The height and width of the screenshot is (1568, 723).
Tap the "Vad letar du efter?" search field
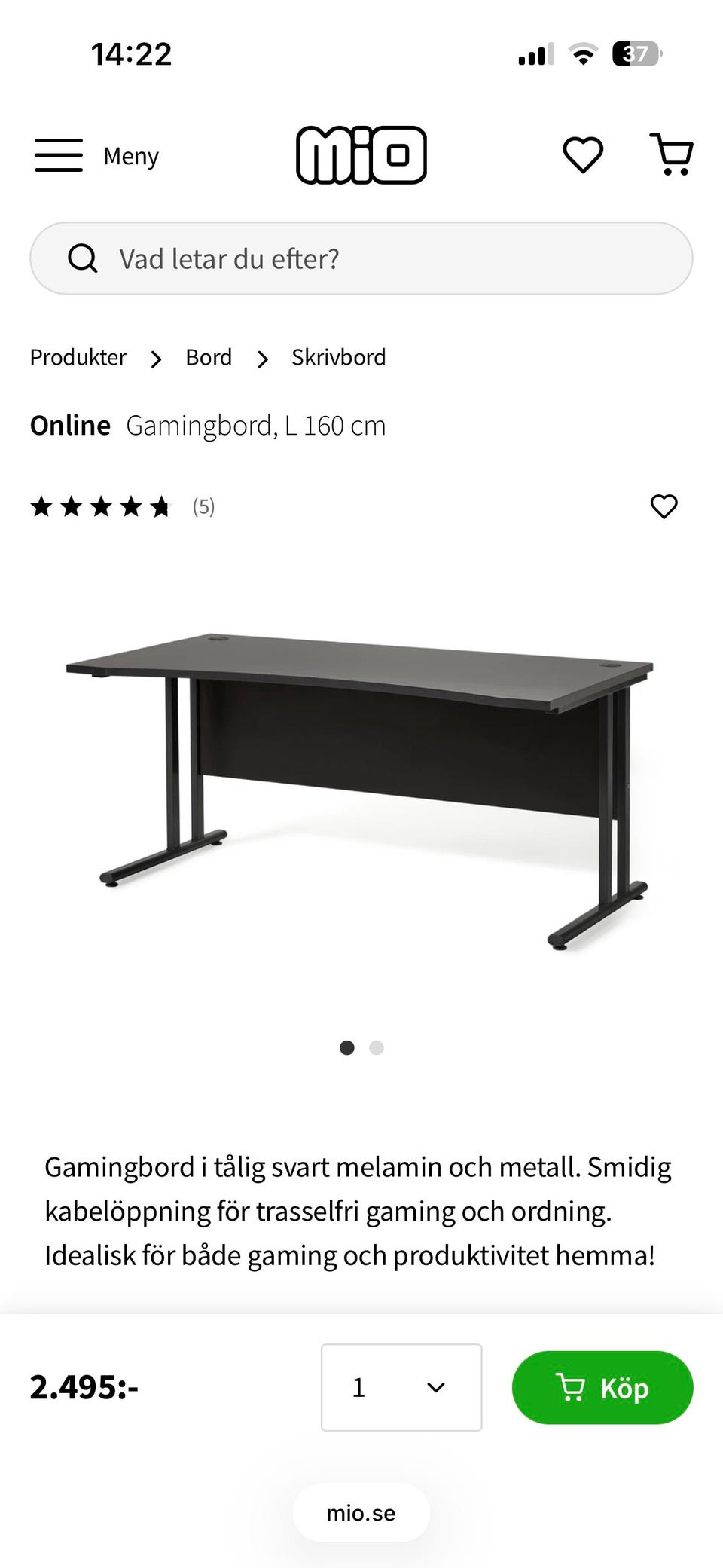[361, 258]
